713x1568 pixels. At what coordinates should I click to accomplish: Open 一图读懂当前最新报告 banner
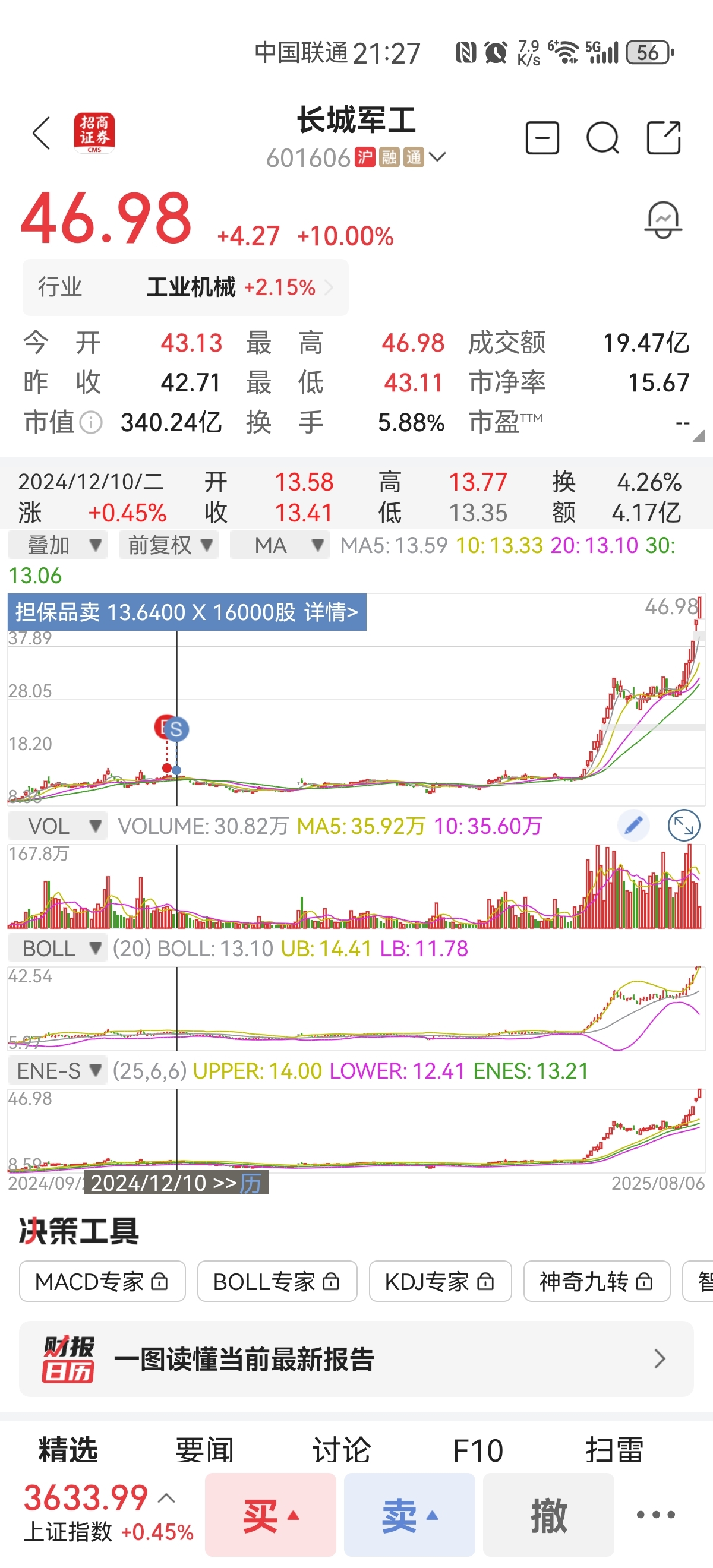356,1358
